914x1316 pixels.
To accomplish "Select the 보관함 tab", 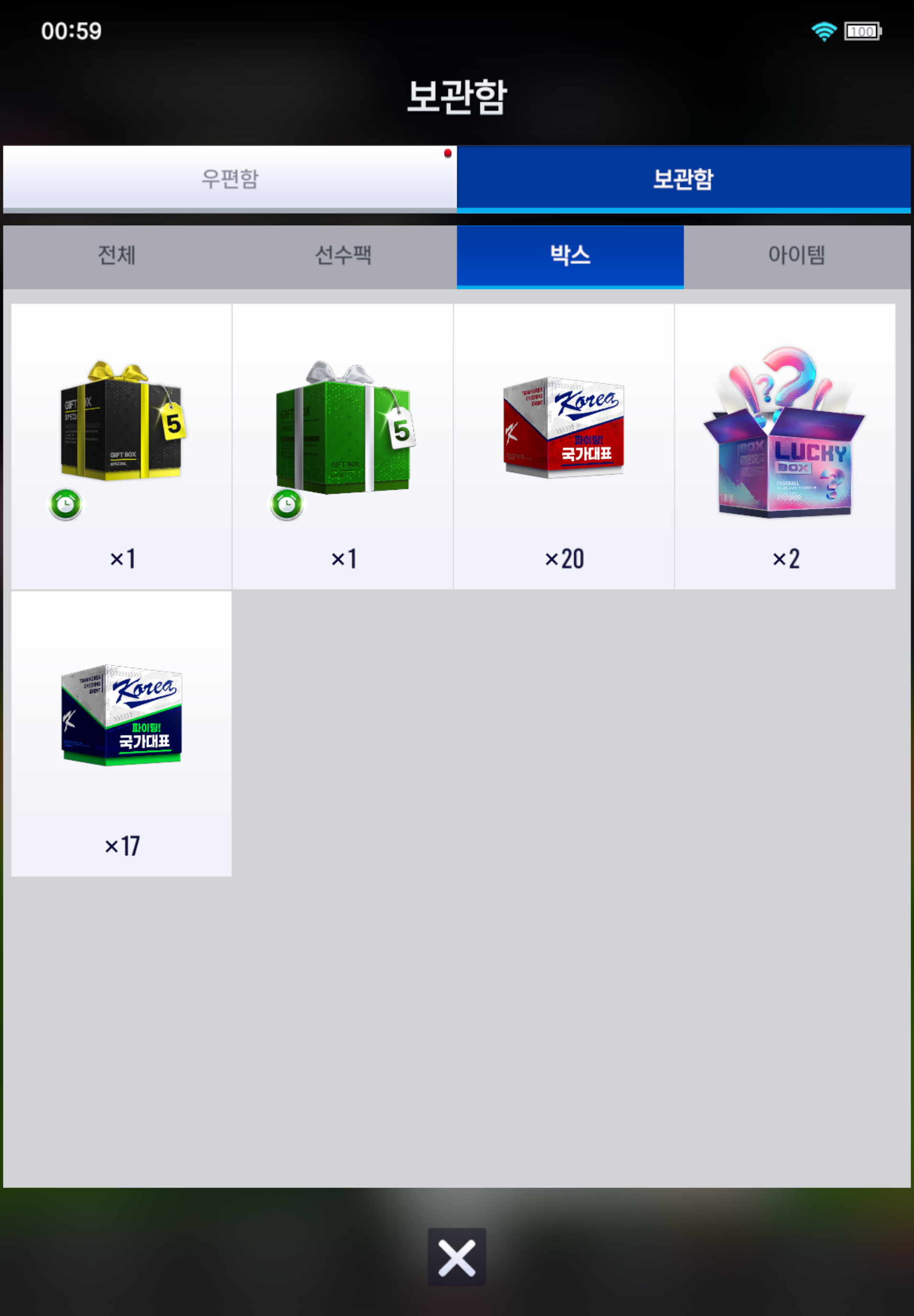I will [683, 178].
